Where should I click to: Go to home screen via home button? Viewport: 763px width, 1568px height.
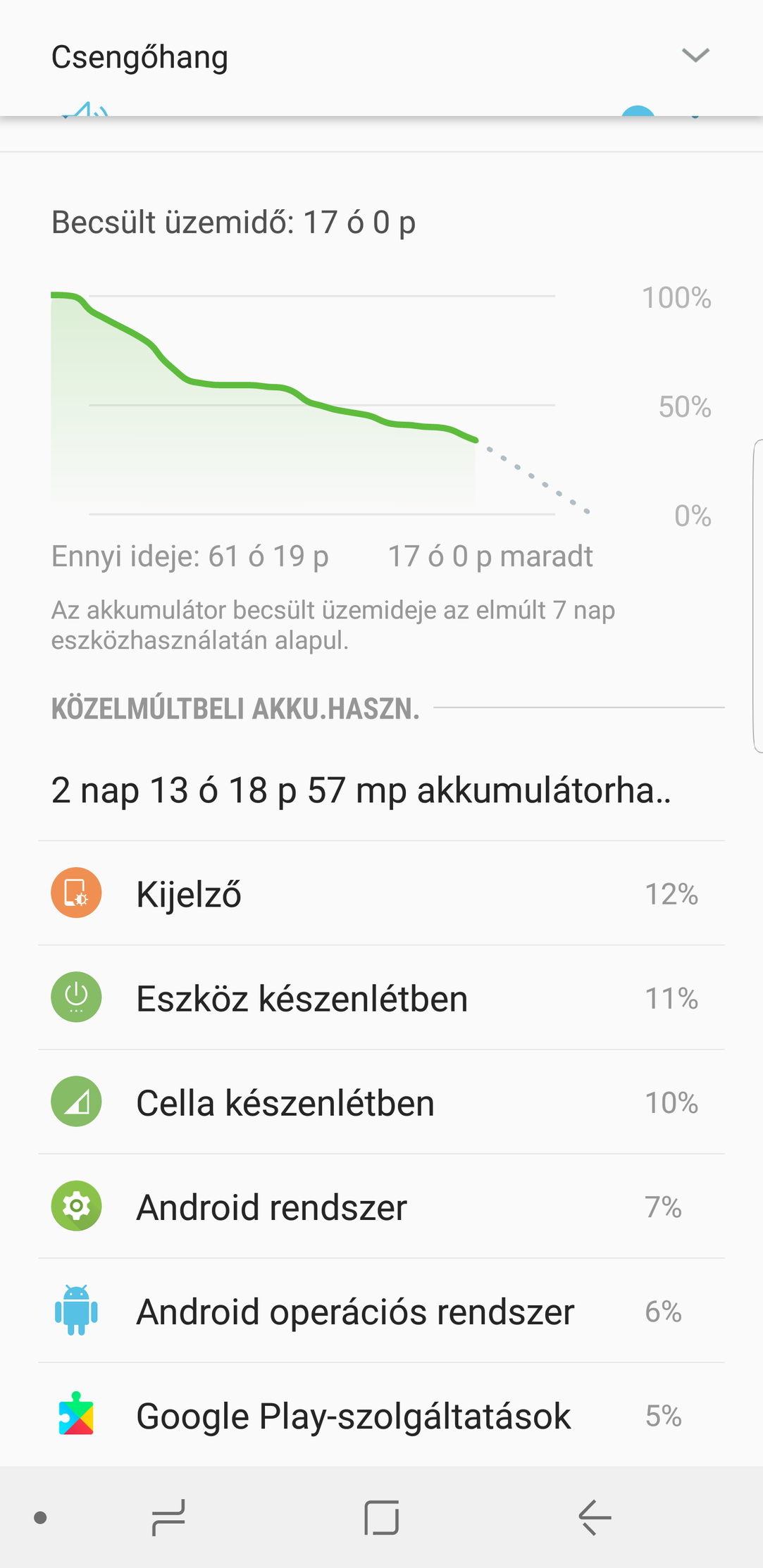pyautogui.click(x=381, y=1517)
